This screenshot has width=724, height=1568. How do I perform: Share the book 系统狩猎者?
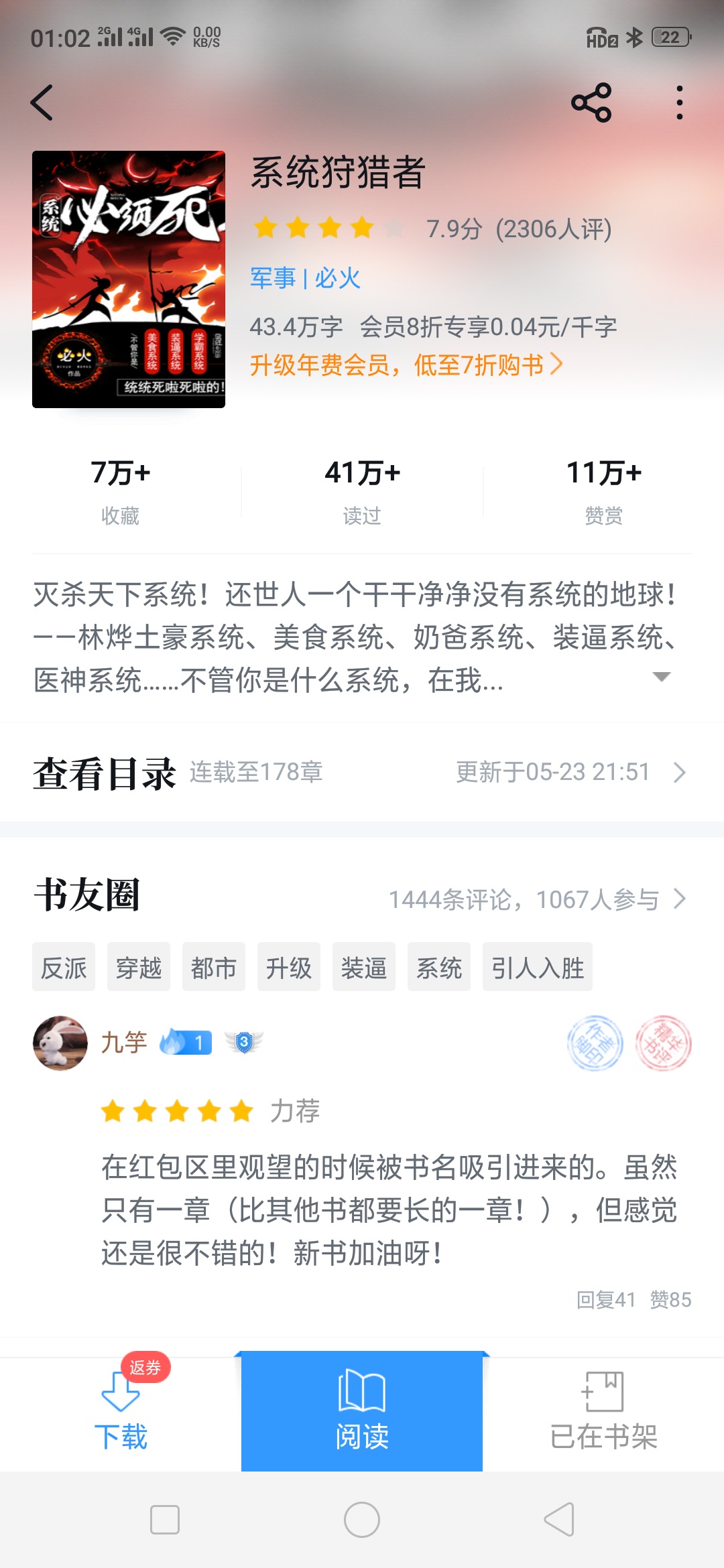coord(591,103)
